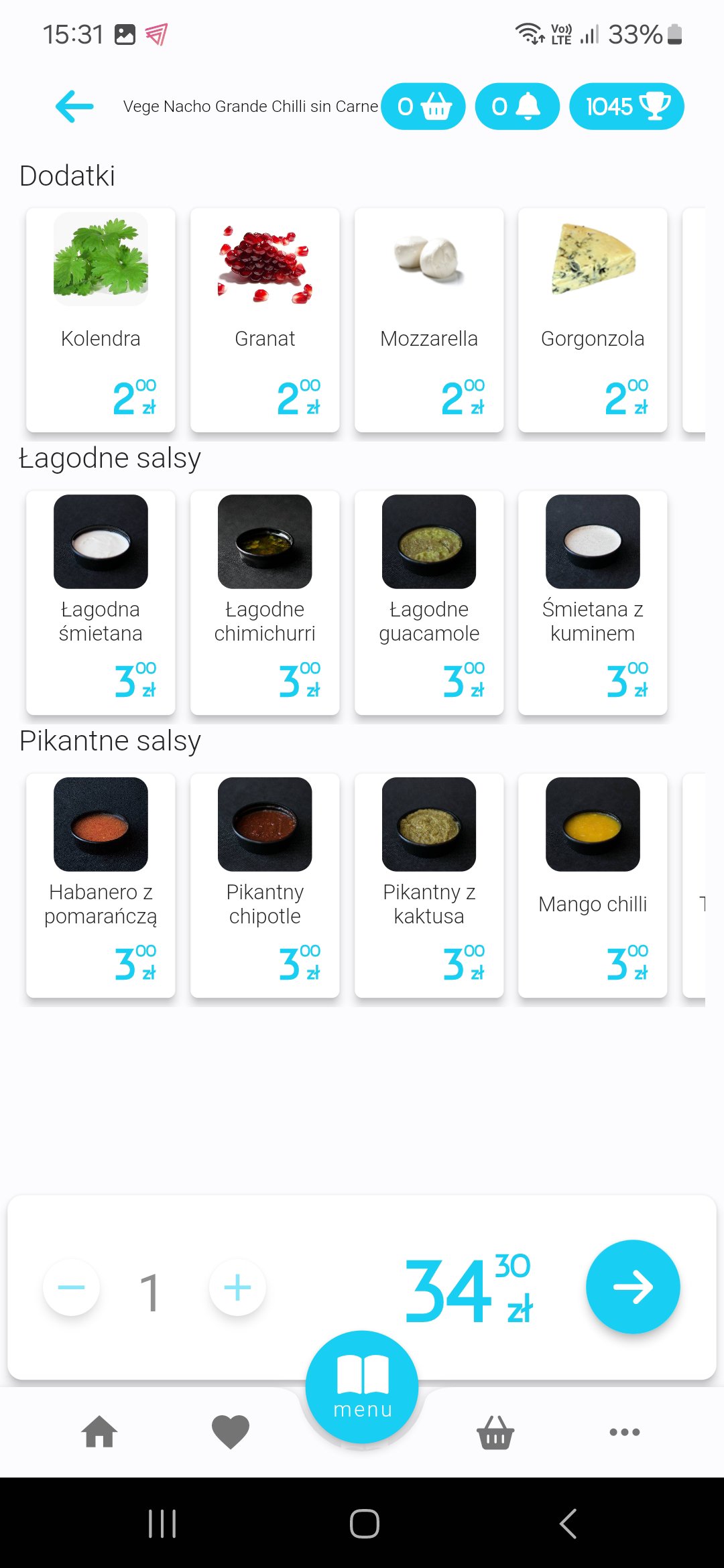Select Łagodne guacamole salsa
Image resolution: width=724 pixels, height=1568 pixels.
[x=429, y=602]
